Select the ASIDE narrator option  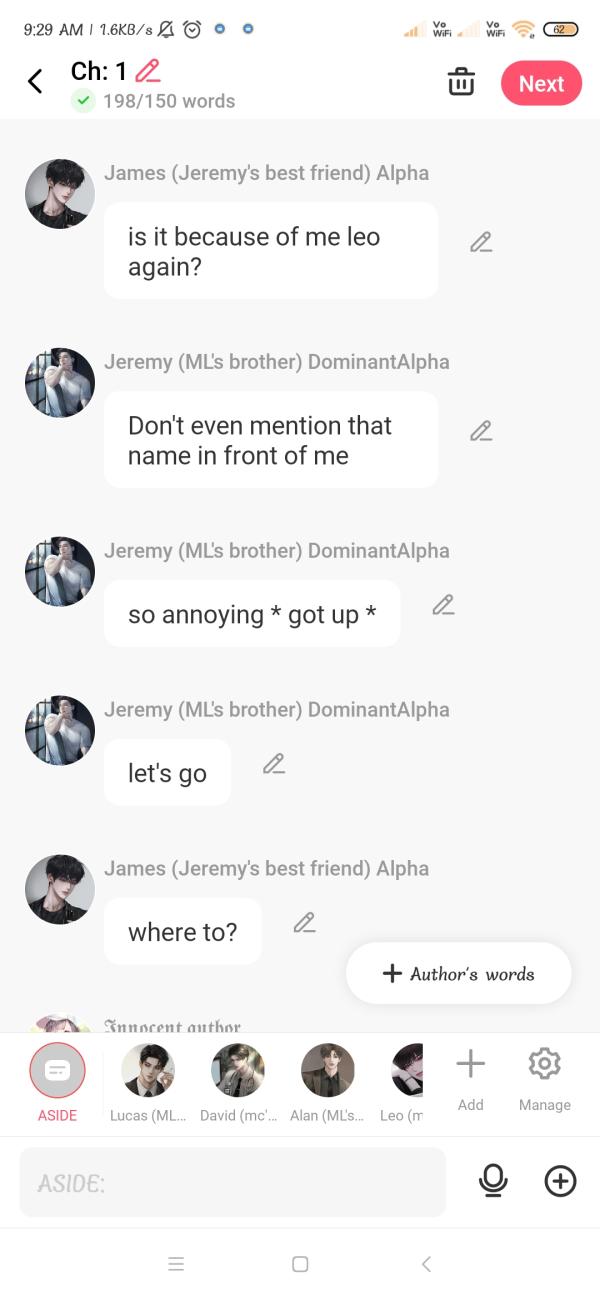coord(58,1071)
